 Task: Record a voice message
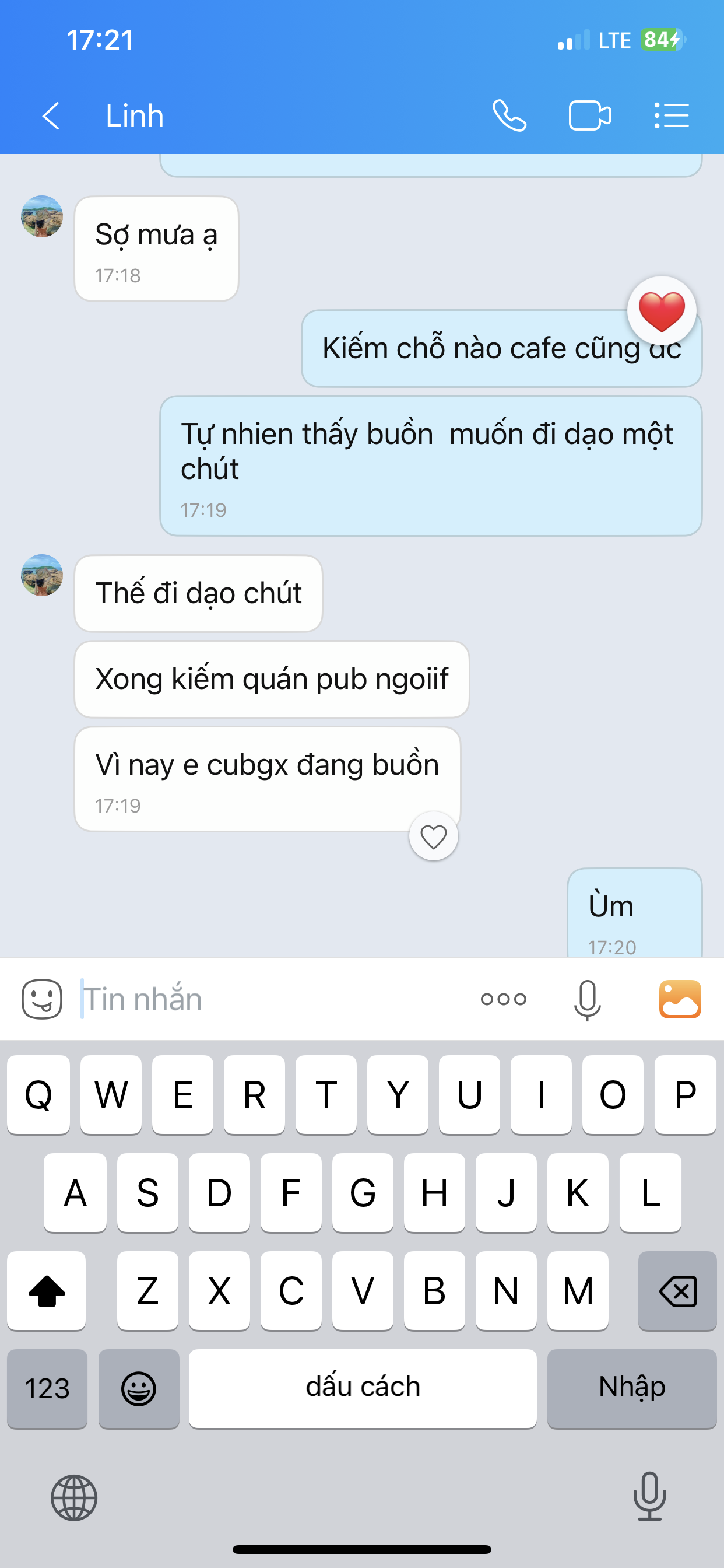(587, 999)
